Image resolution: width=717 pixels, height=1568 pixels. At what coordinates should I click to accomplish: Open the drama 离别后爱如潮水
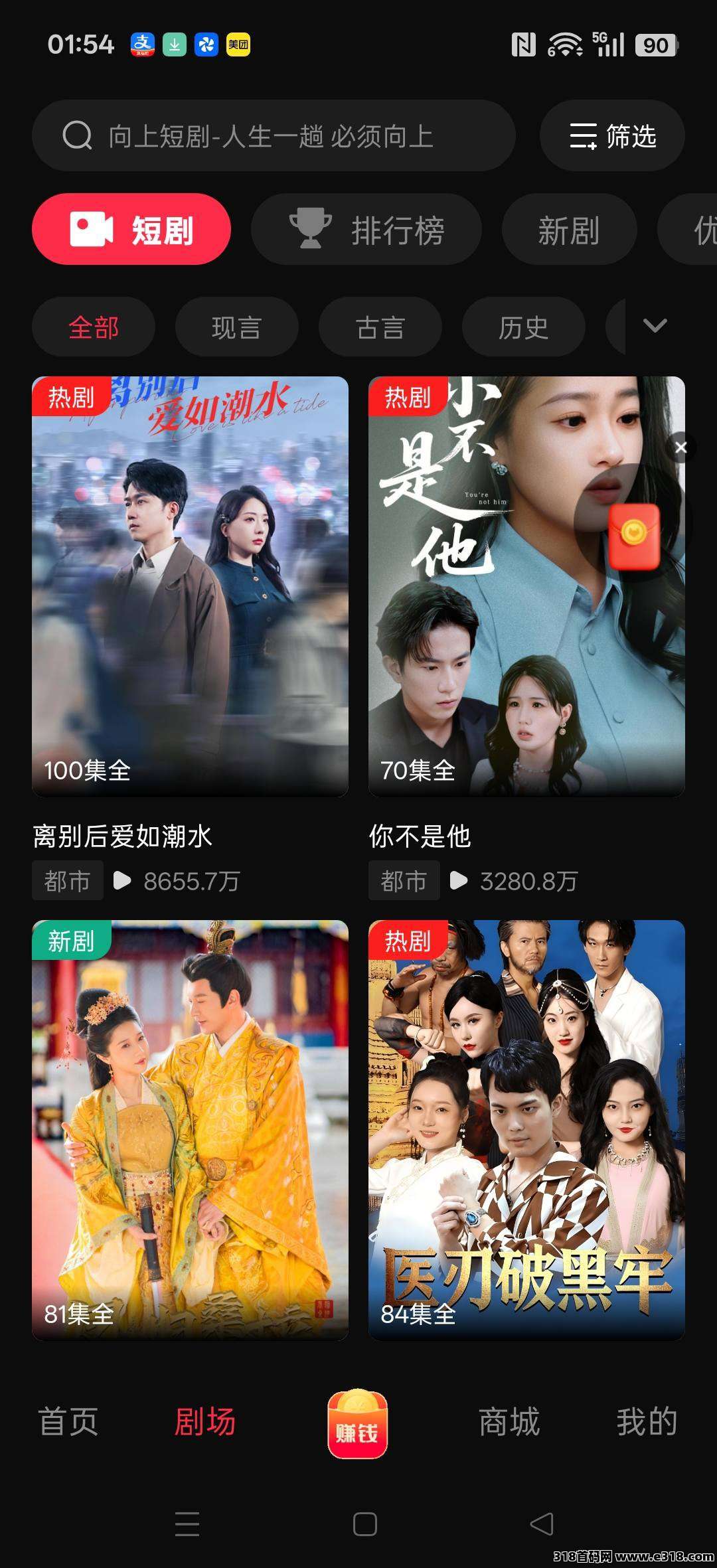(190, 587)
